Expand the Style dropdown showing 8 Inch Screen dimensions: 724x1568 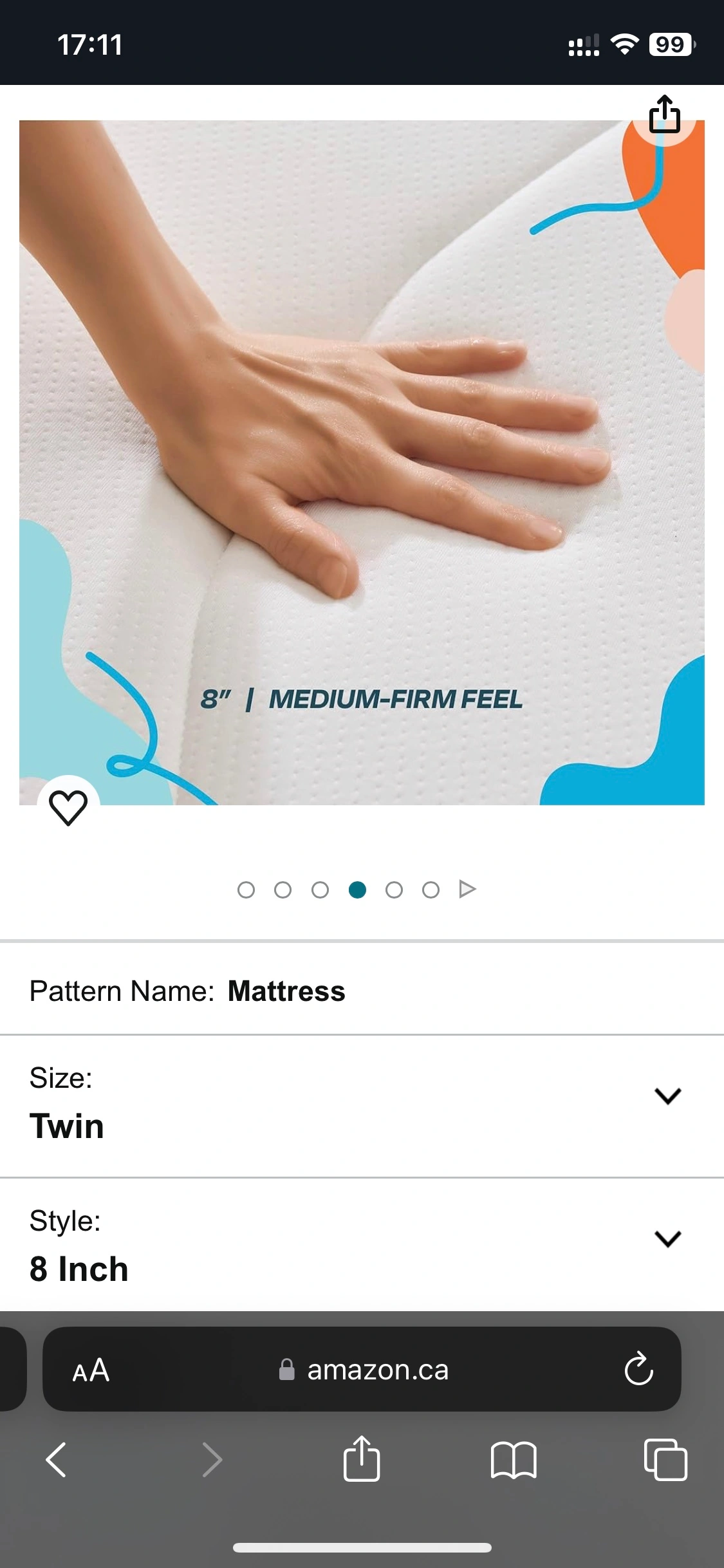point(667,1238)
